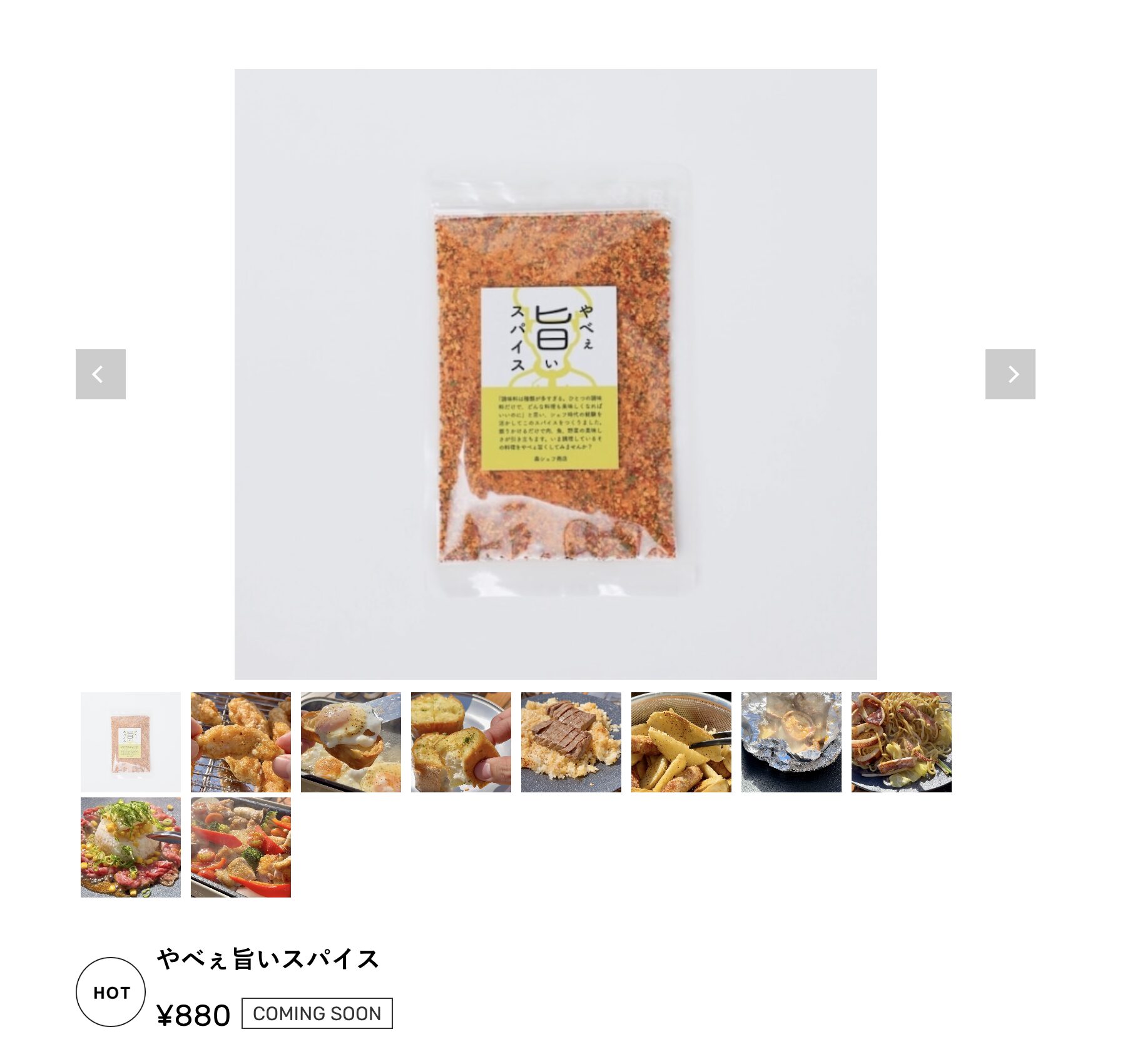The height and width of the screenshot is (1064, 1130).
Task: Select the fried egg thumbnail
Action: click(x=350, y=742)
